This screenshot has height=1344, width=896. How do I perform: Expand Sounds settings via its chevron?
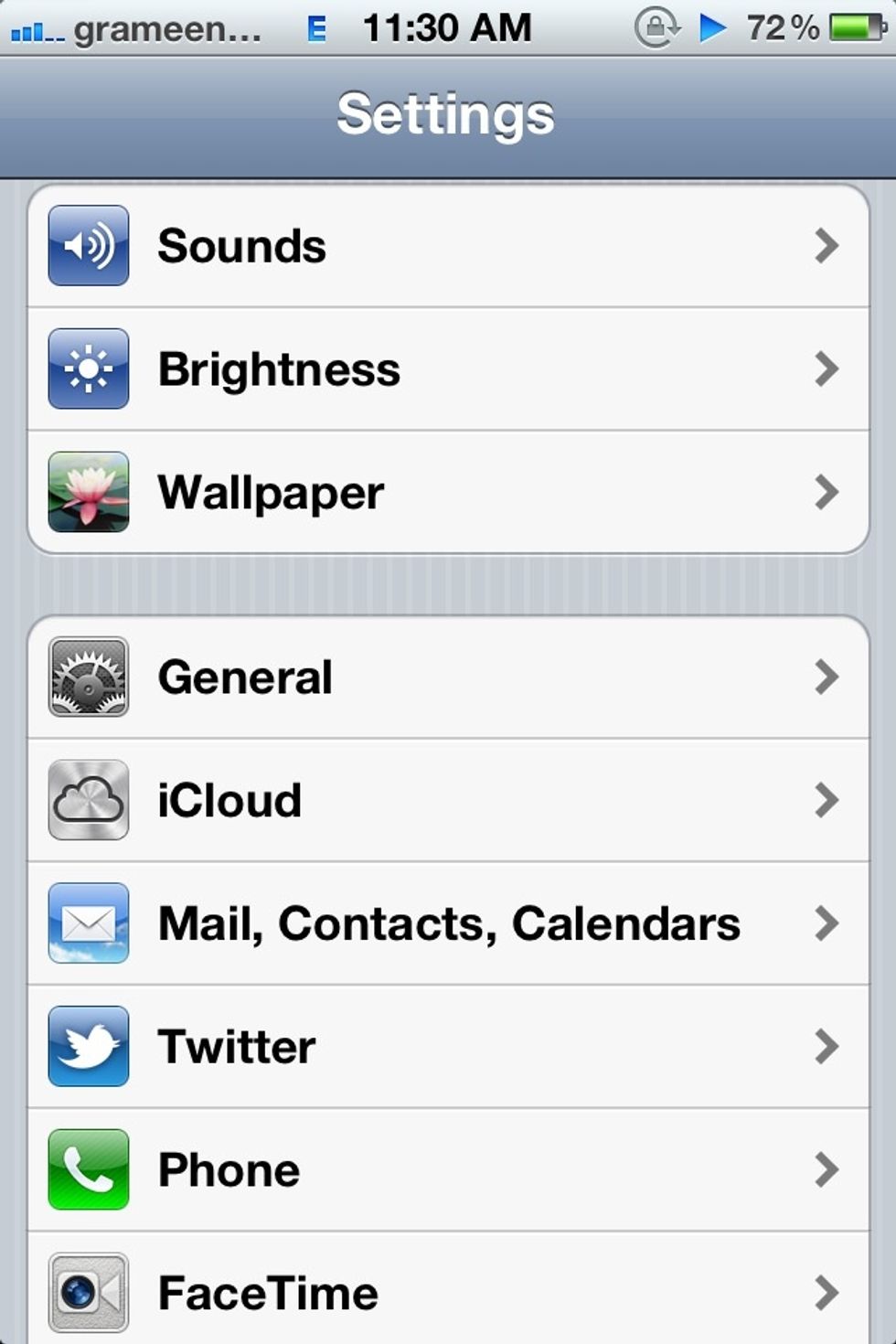828,245
